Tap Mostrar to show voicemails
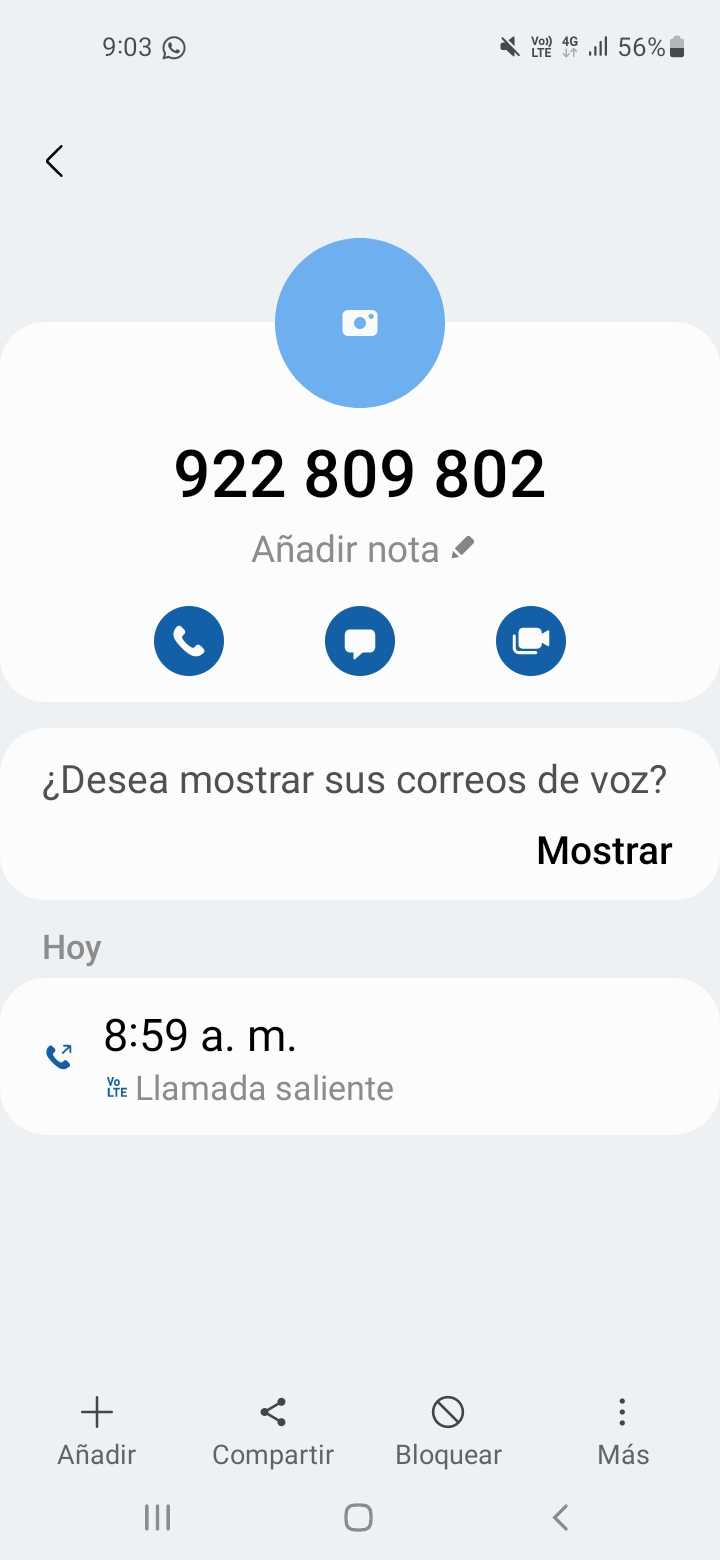Screen dimensions: 720x1560 click(x=604, y=850)
